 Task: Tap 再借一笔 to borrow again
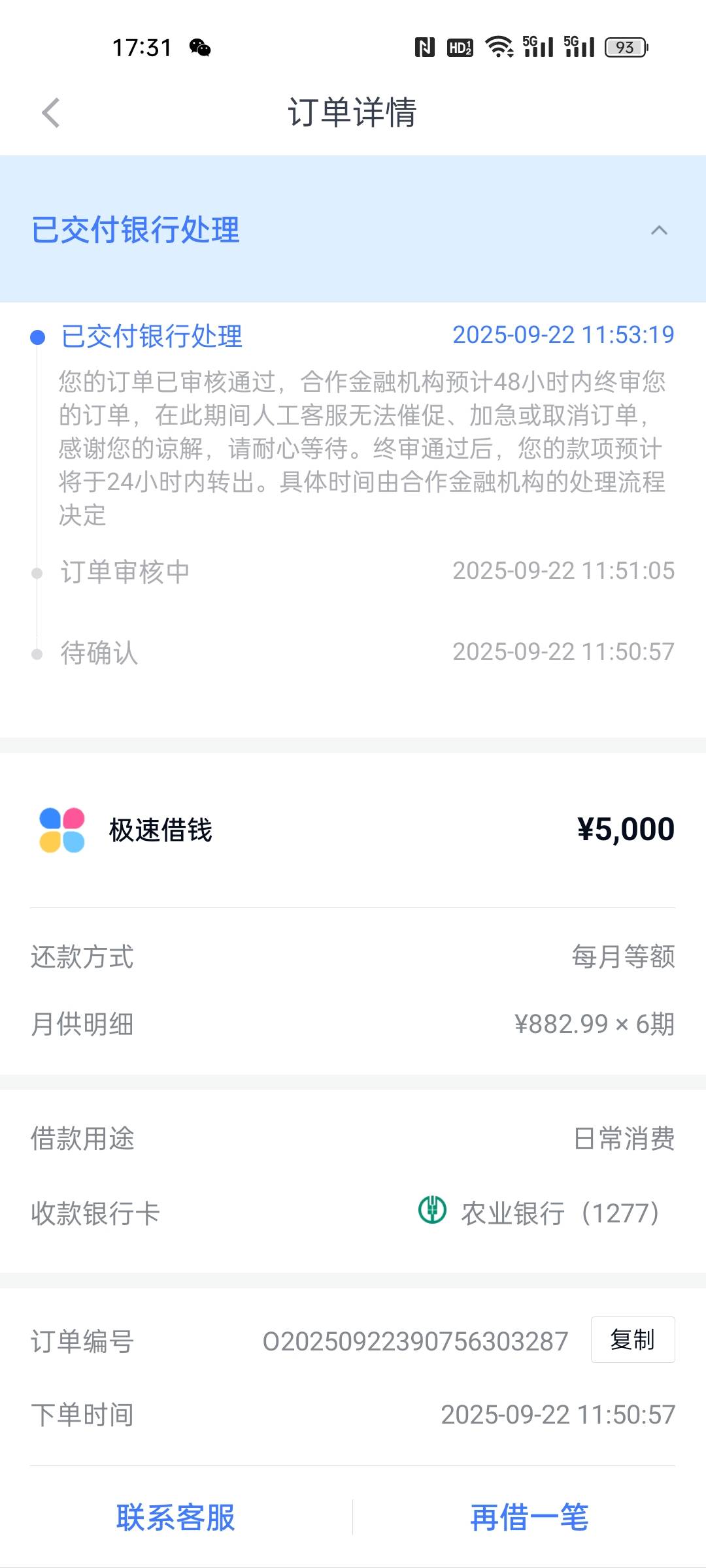tap(529, 1517)
